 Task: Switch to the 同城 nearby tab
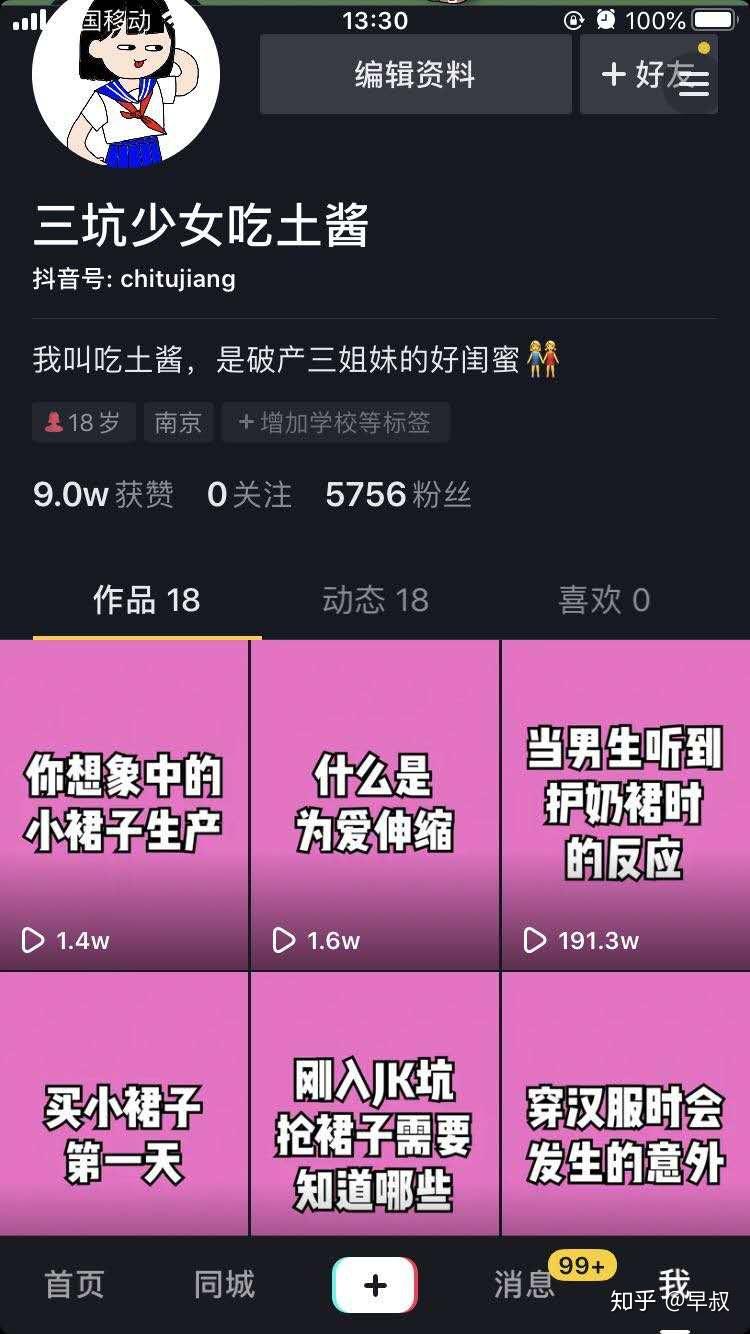224,1285
